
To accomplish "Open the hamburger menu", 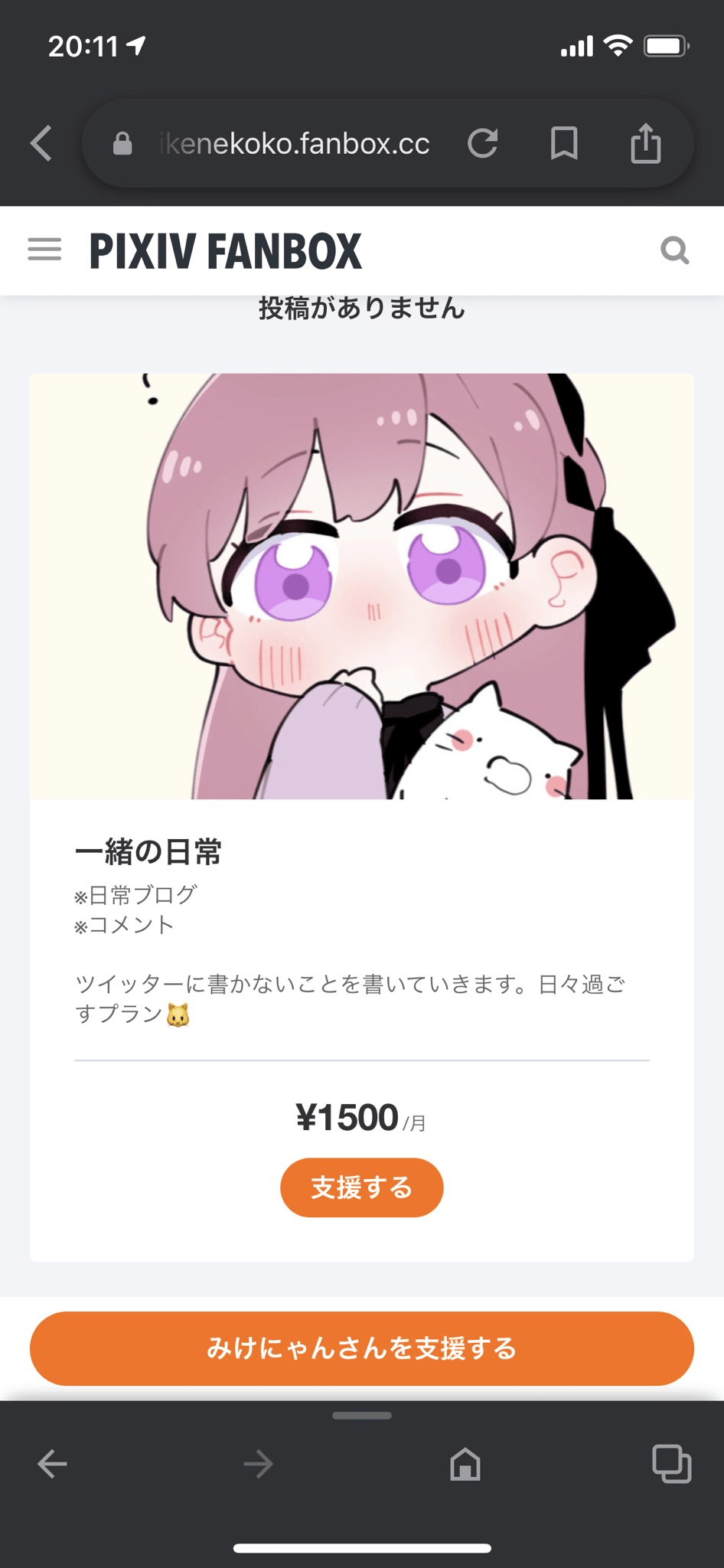I will (44, 250).
